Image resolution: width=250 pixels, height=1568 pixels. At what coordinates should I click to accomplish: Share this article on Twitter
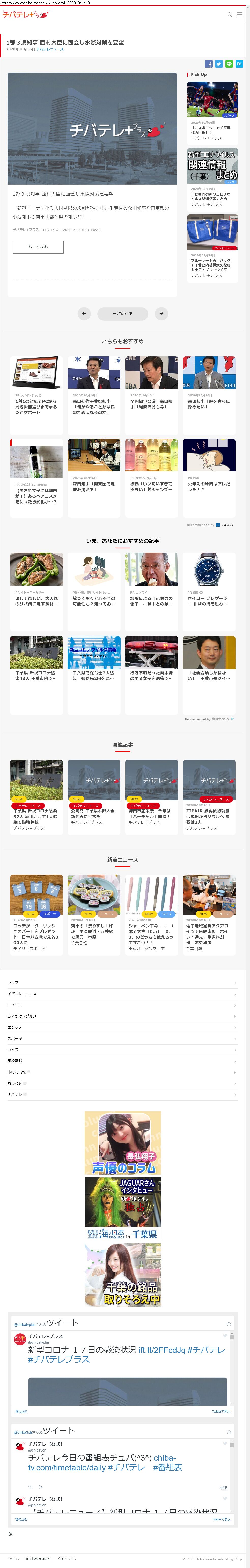tap(219, 63)
